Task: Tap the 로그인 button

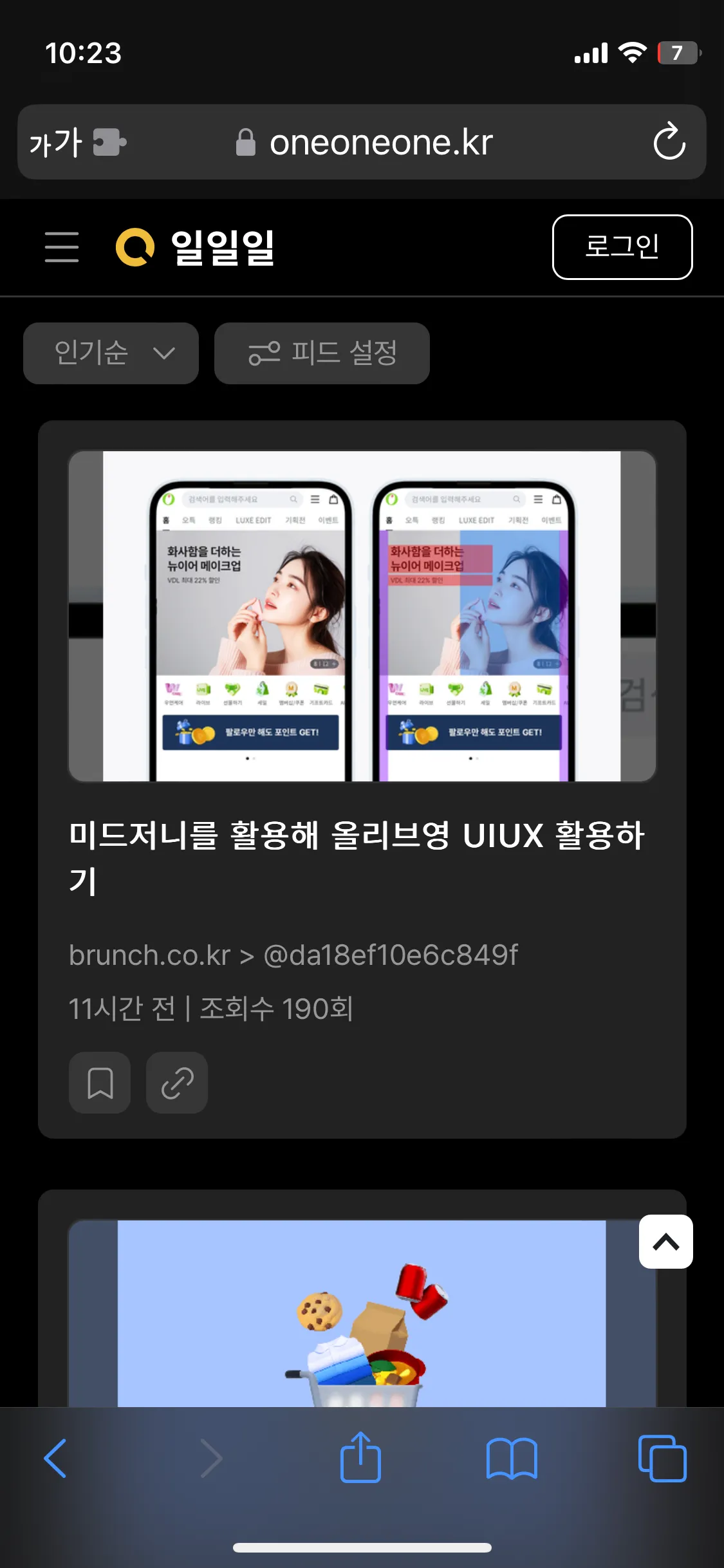Action: pos(622,247)
